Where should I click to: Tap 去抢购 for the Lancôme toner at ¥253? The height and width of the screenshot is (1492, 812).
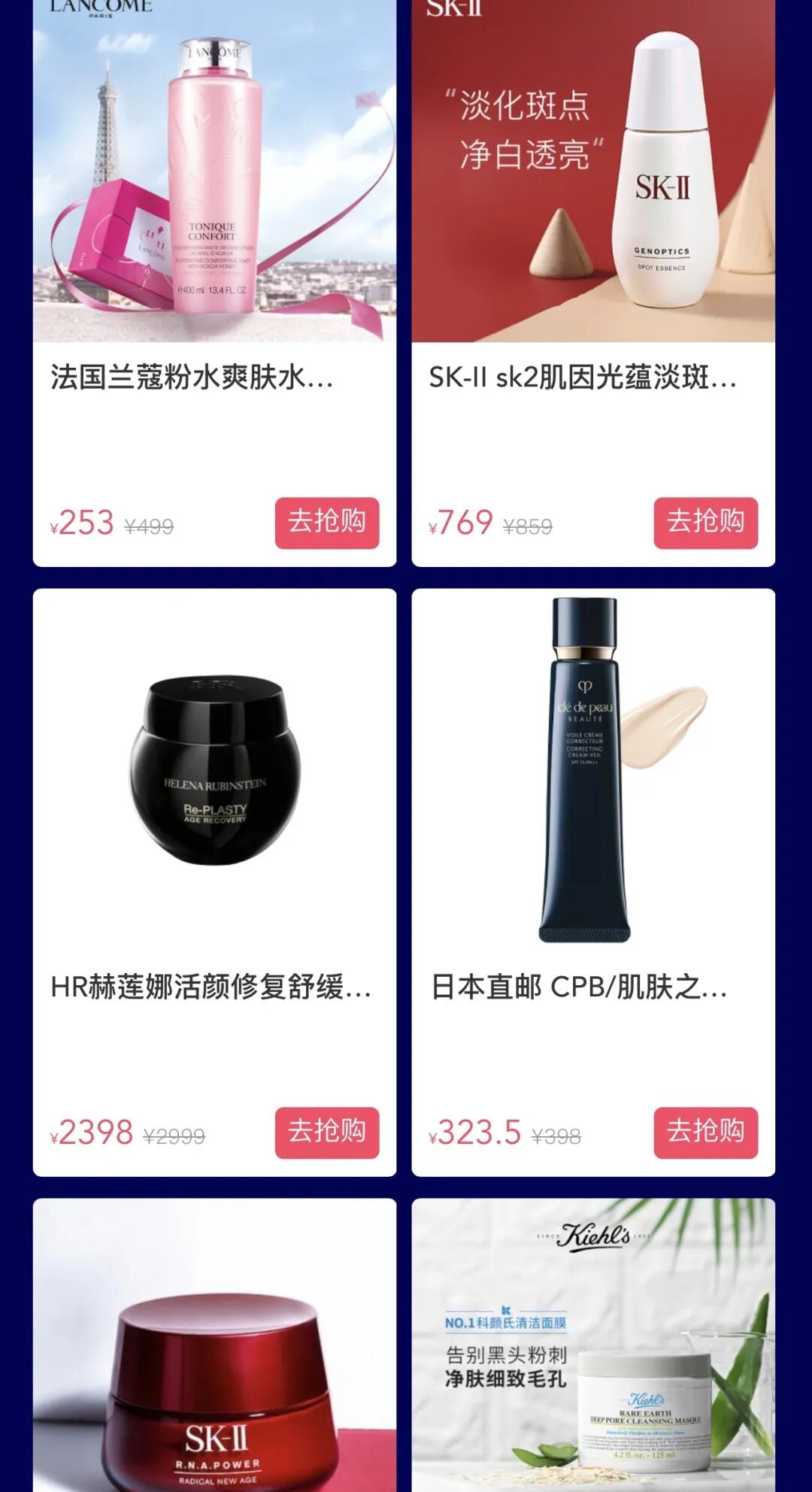pos(326,523)
